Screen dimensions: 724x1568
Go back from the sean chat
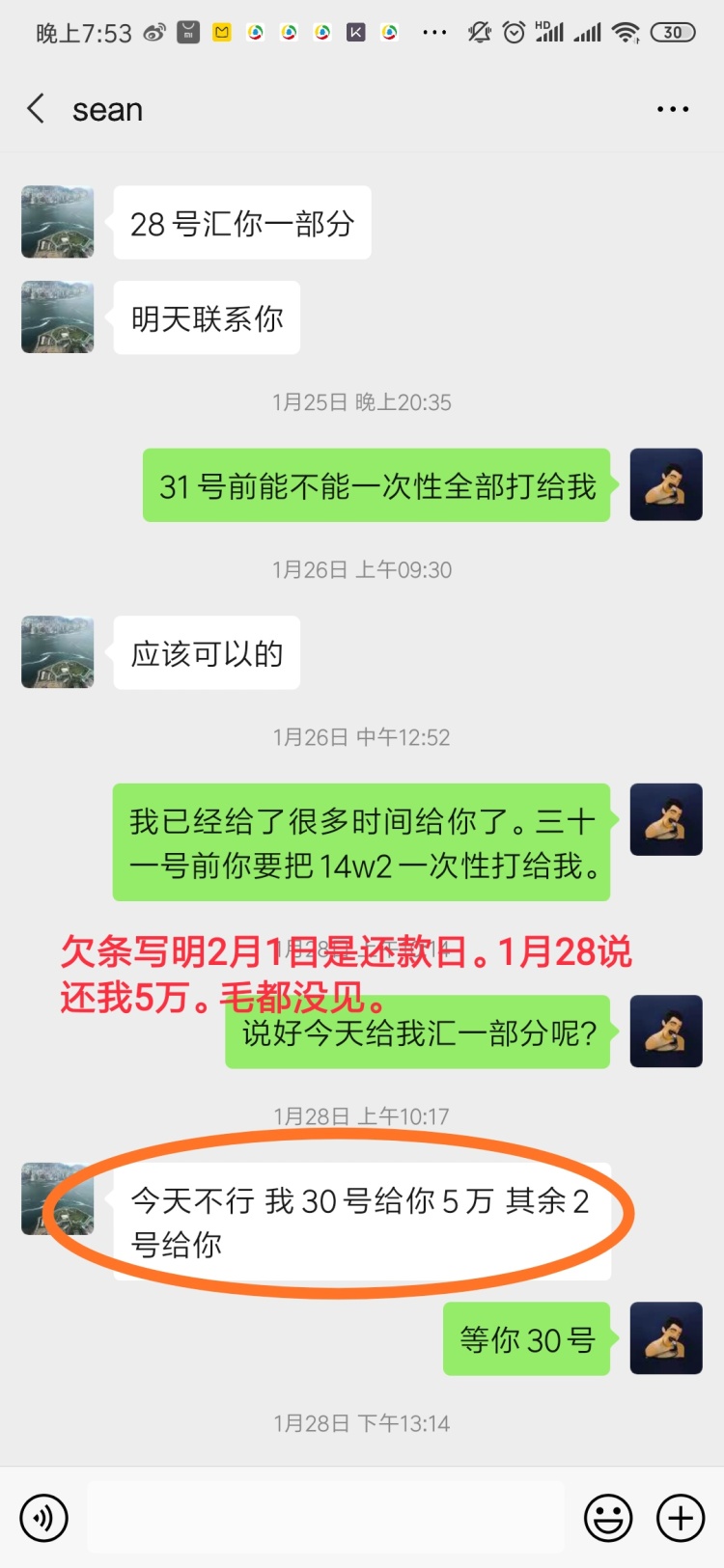click(x=36, y=109)
